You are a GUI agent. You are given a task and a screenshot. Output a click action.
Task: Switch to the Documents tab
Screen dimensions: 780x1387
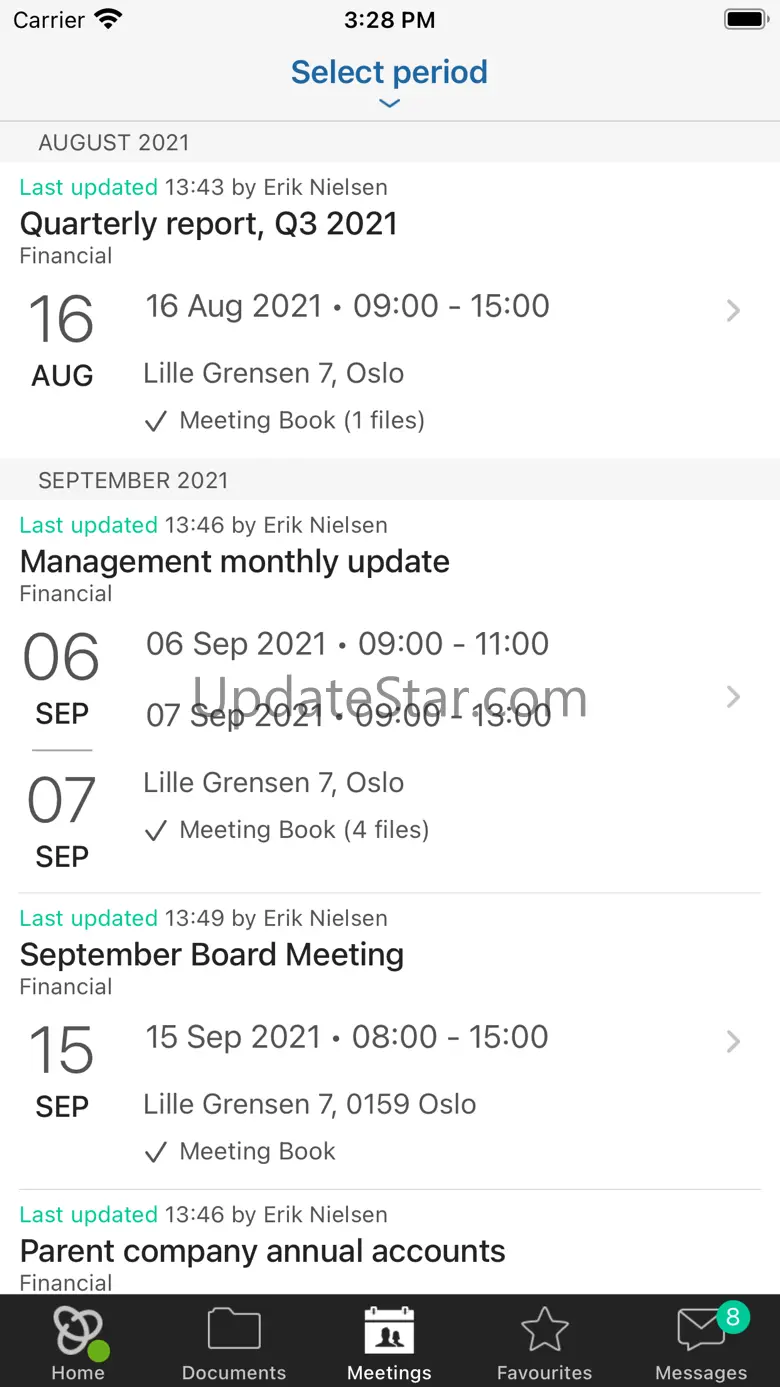pyautogui.click(x=234, y=1342)
